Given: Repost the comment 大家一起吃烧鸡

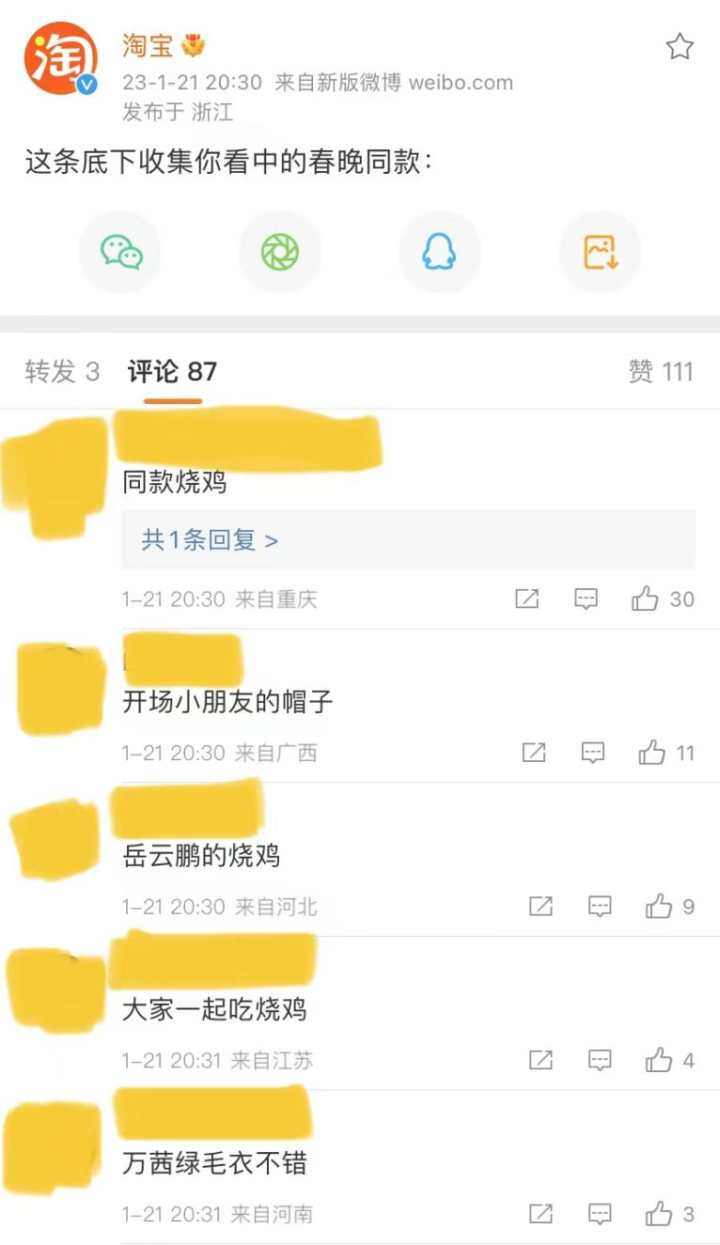Looking at the screenshot, I should (x=540, y=1060).
